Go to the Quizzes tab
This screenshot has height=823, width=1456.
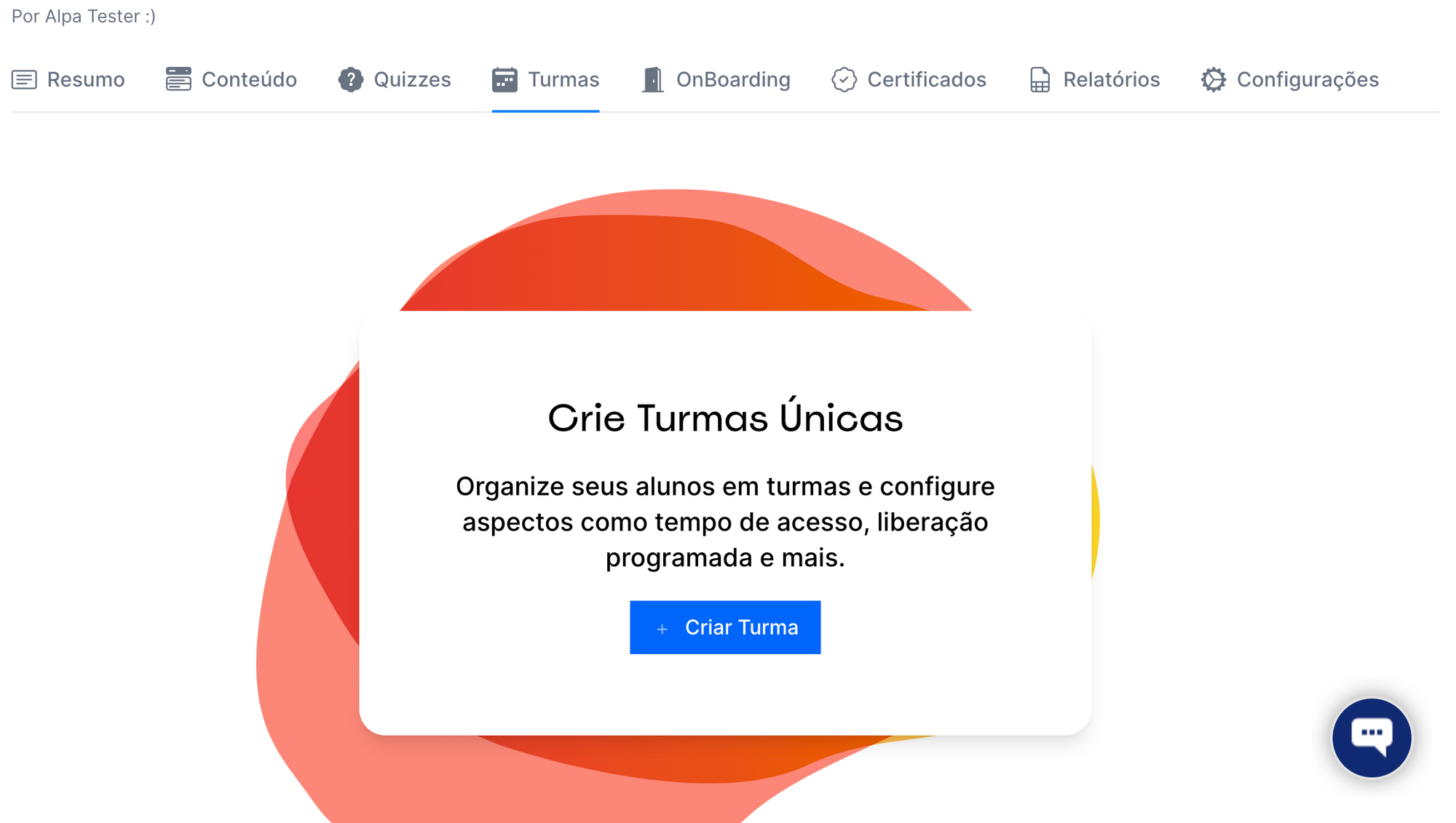tap(395, 79)
